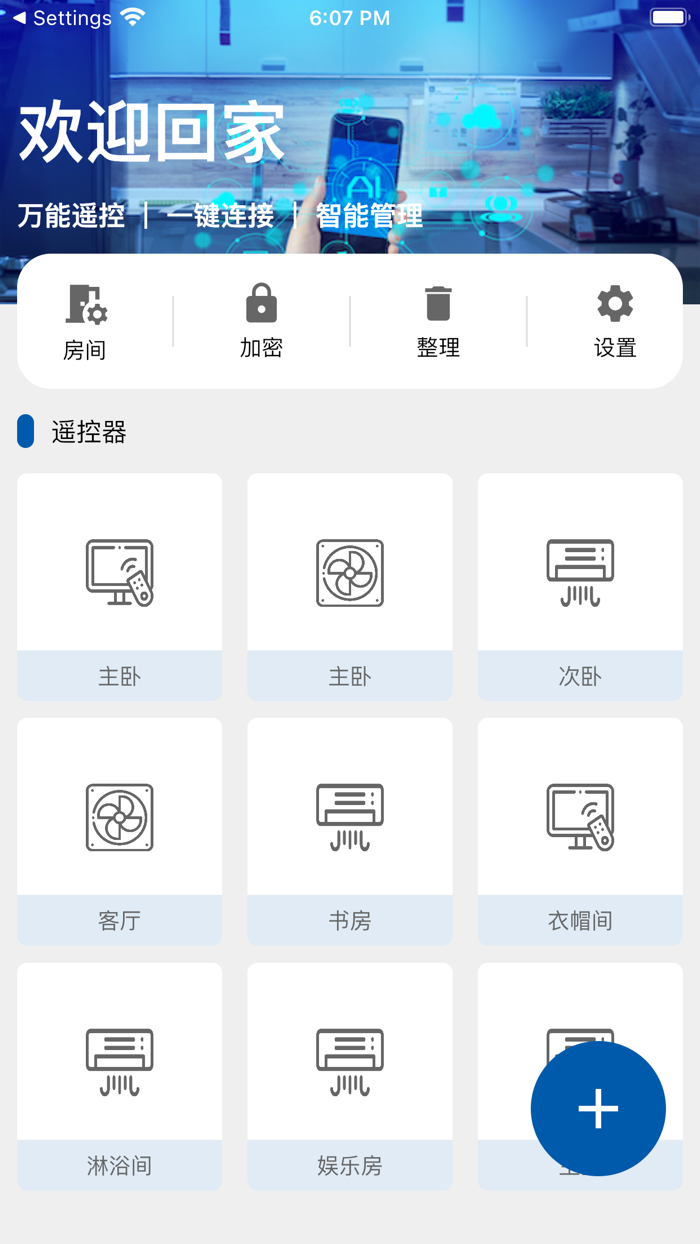The image size is (700, 1244).
Task: Select the 书房 air conditioner remote
Action: click(350, 830)
